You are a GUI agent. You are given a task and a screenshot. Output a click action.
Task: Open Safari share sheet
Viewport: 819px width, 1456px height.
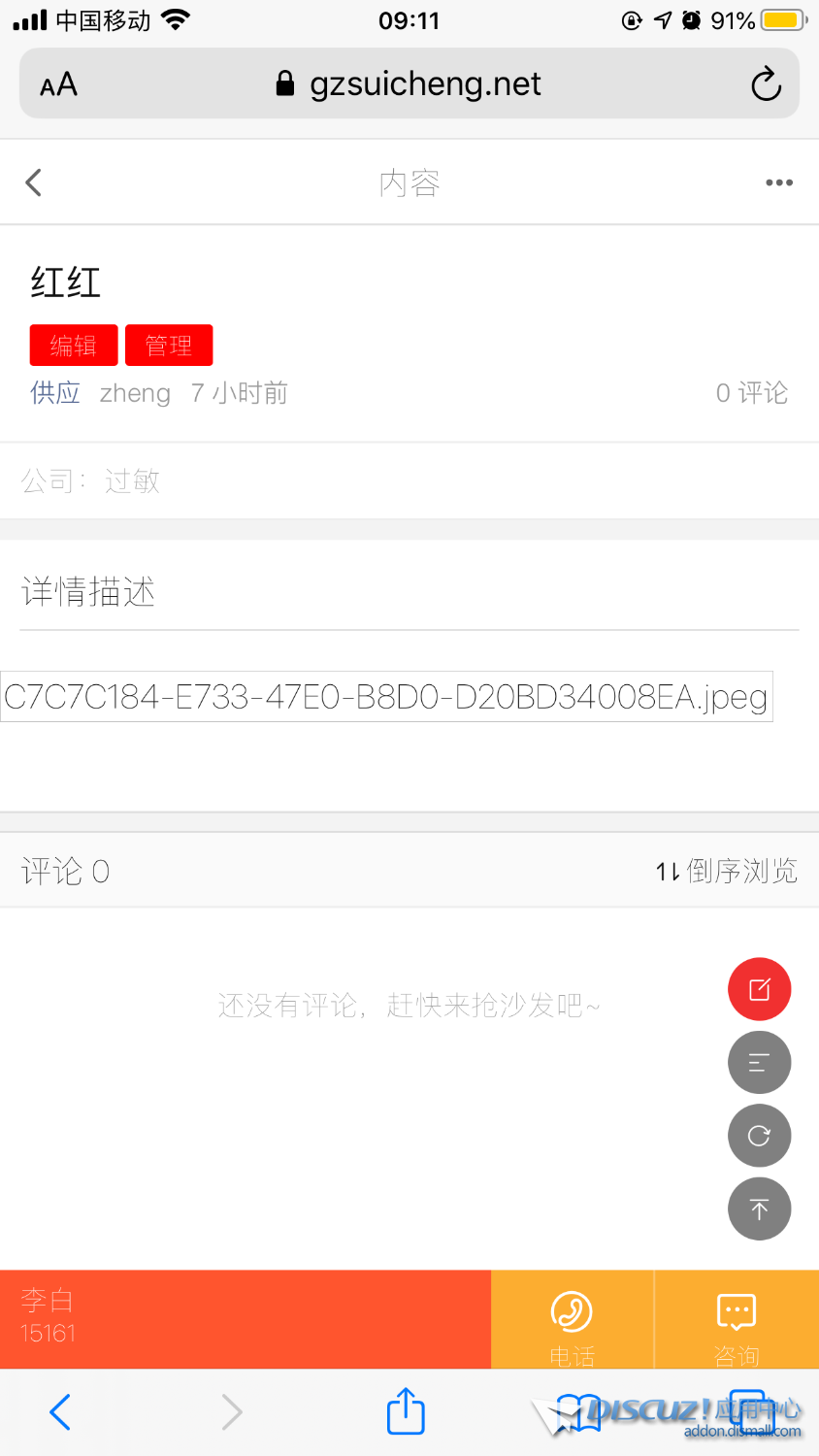point(406,1411)
